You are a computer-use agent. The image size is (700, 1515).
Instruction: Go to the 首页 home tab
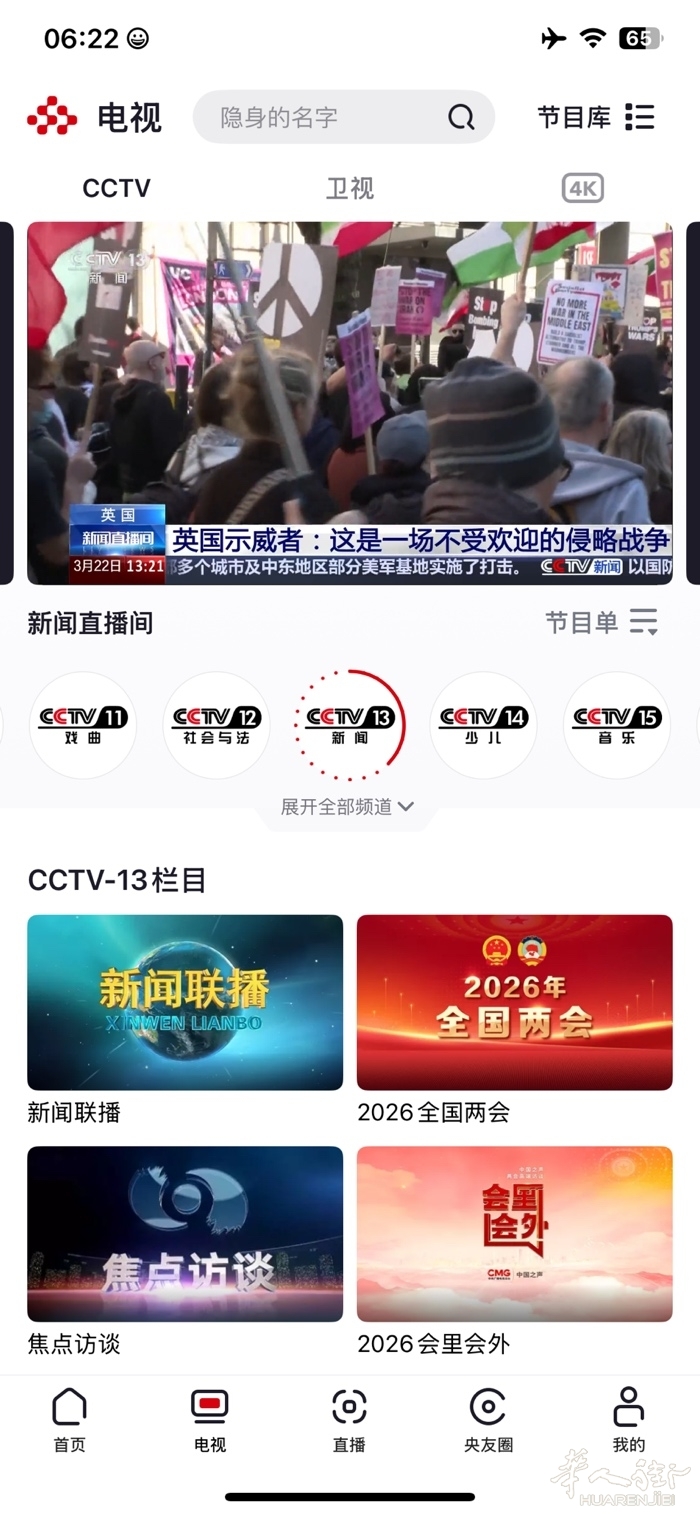point(69,1419)
